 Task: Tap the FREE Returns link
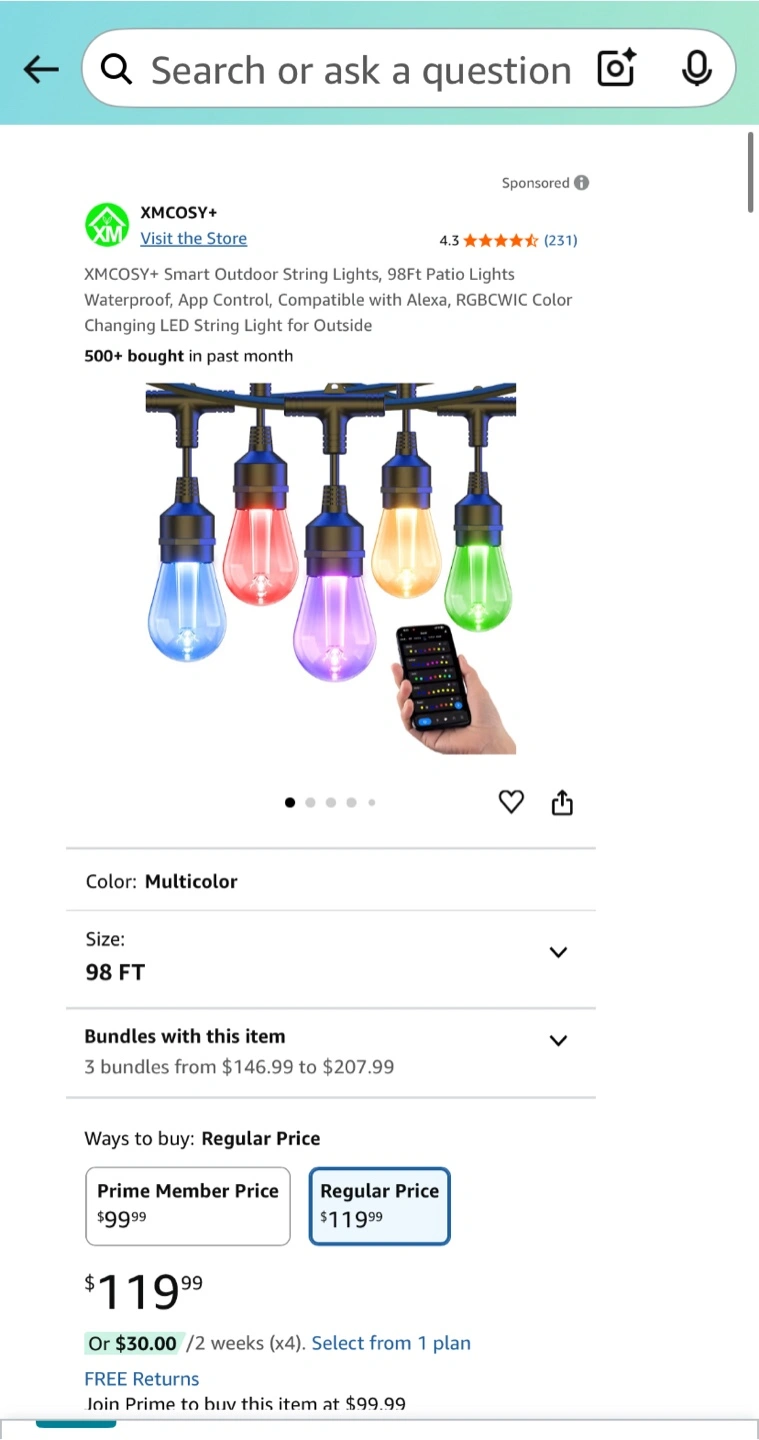141,1378
